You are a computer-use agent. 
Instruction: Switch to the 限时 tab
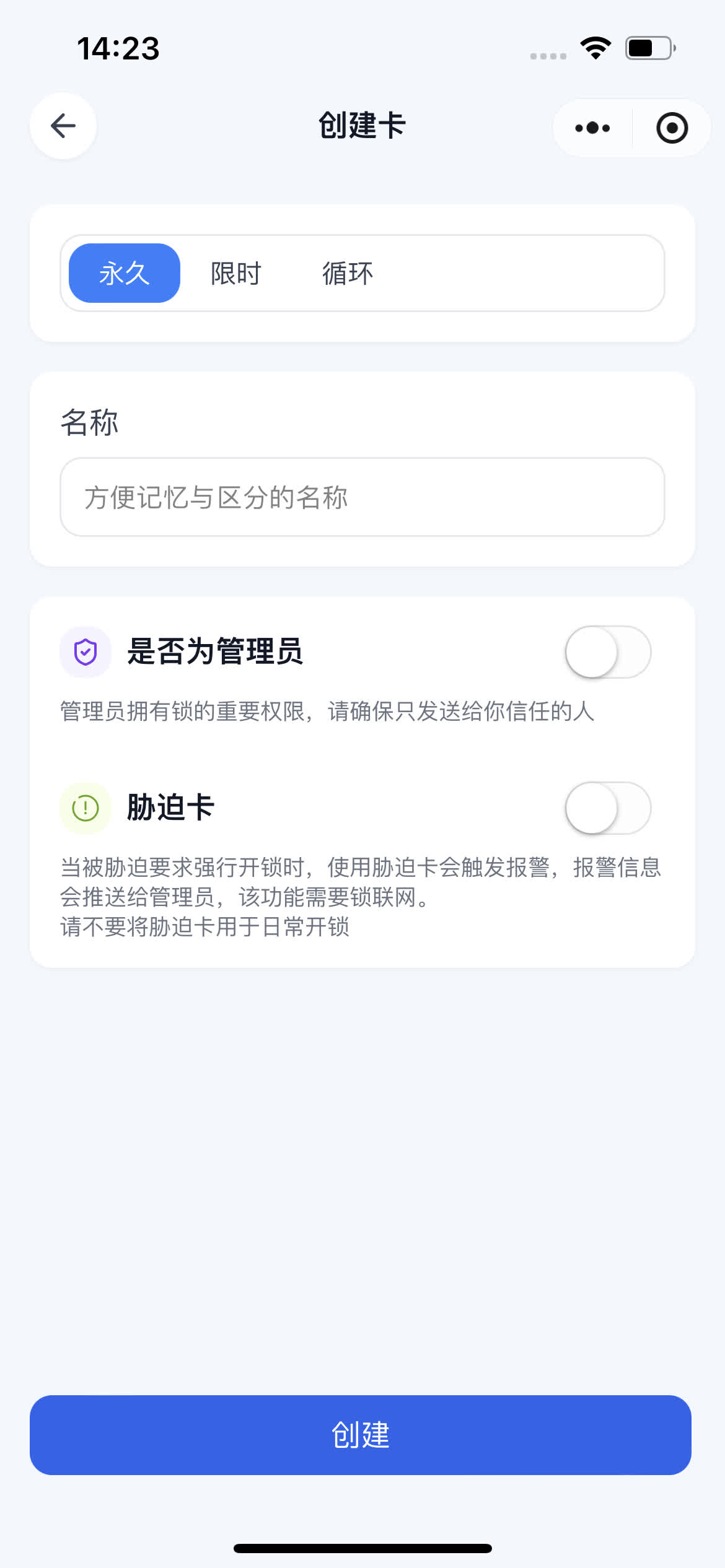(x=235, y=272)
